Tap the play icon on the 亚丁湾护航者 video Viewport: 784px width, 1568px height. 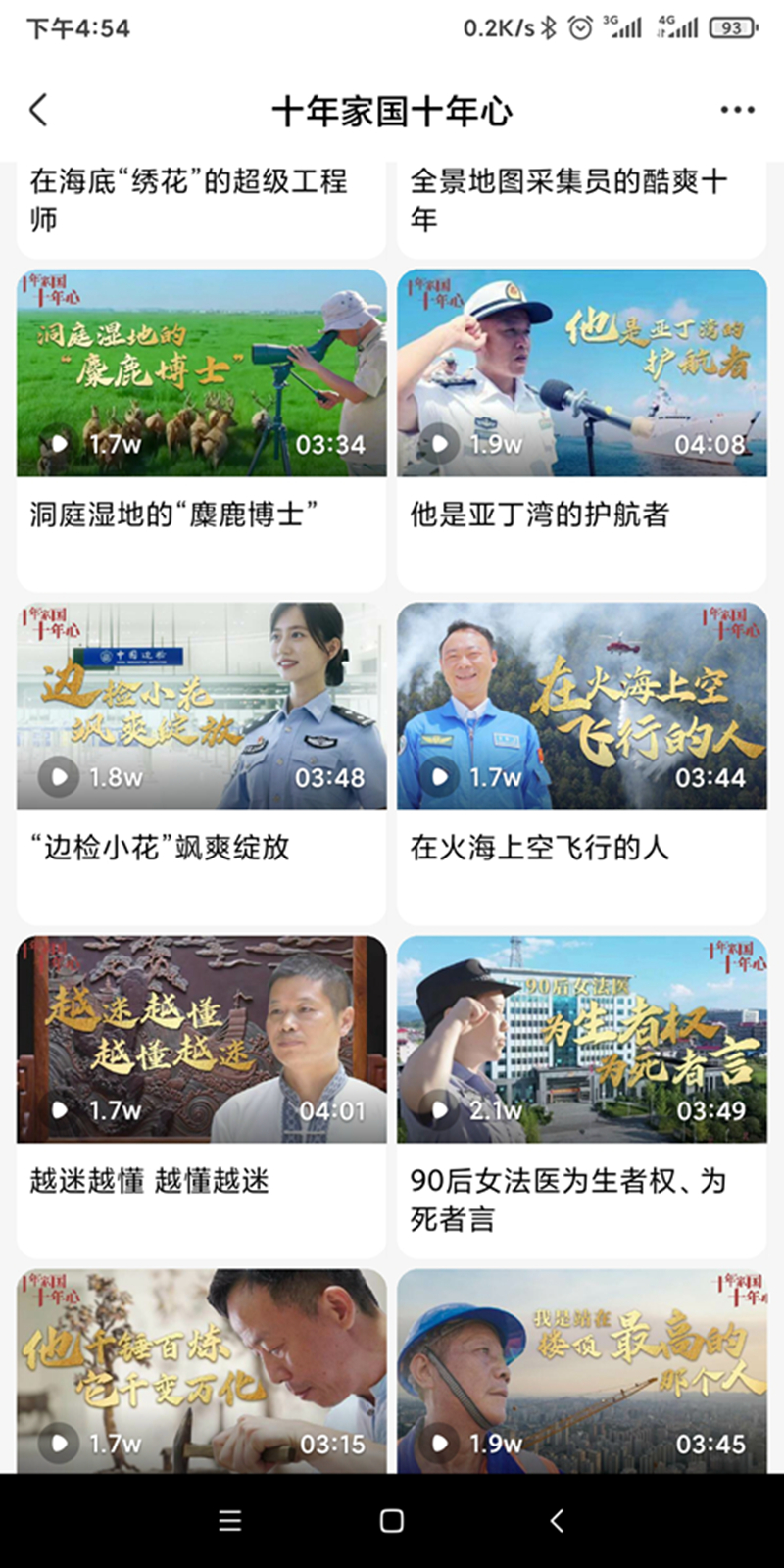(x=440, y=446)
